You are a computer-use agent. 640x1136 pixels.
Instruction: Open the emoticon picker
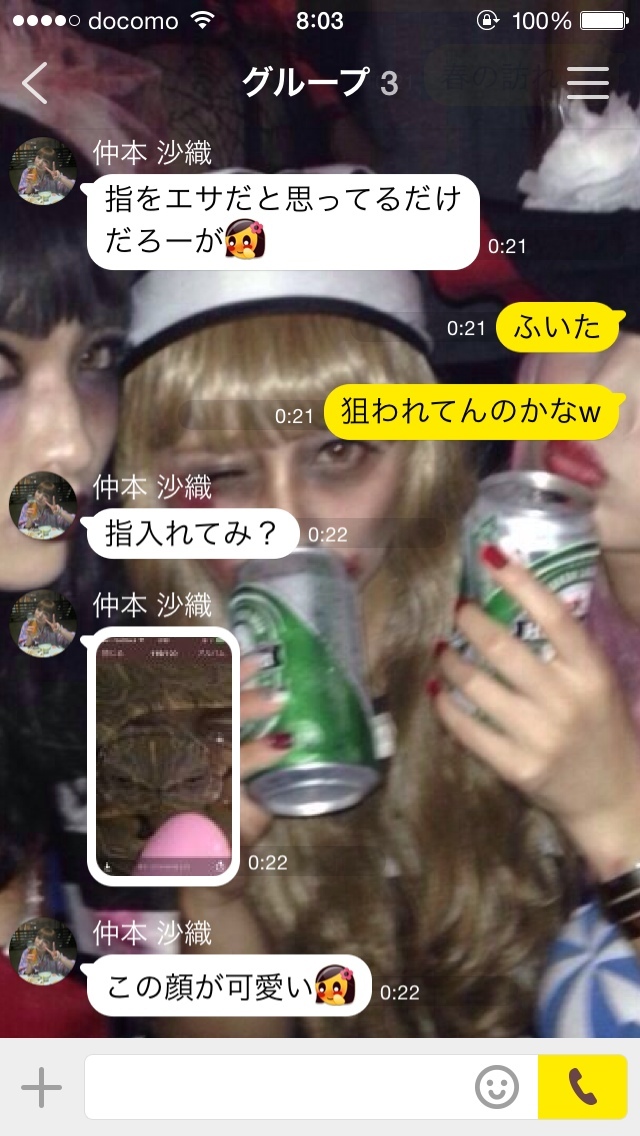coord(497,1087)
